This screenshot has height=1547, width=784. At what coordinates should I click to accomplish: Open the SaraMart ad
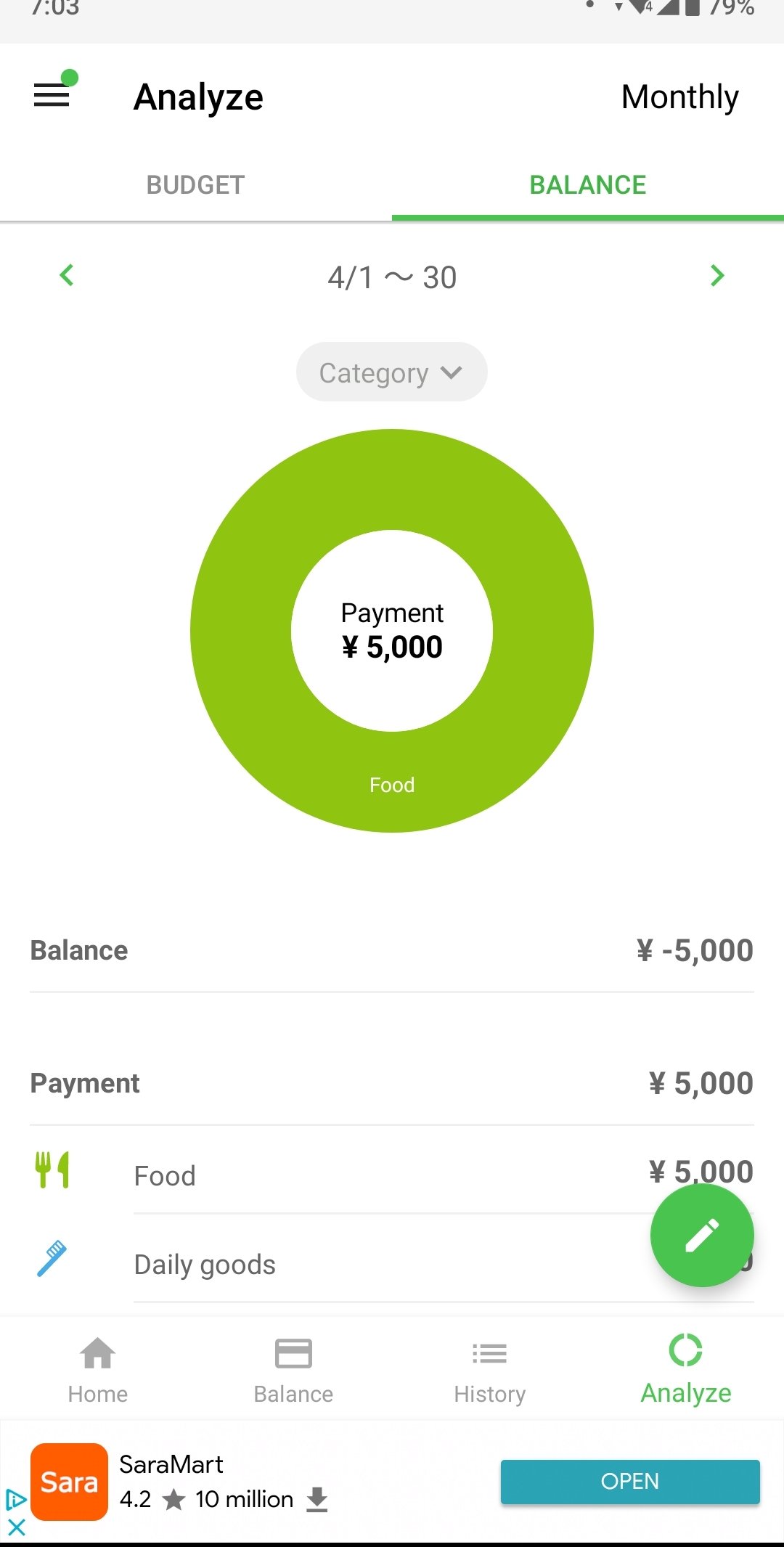(630, 1481)
